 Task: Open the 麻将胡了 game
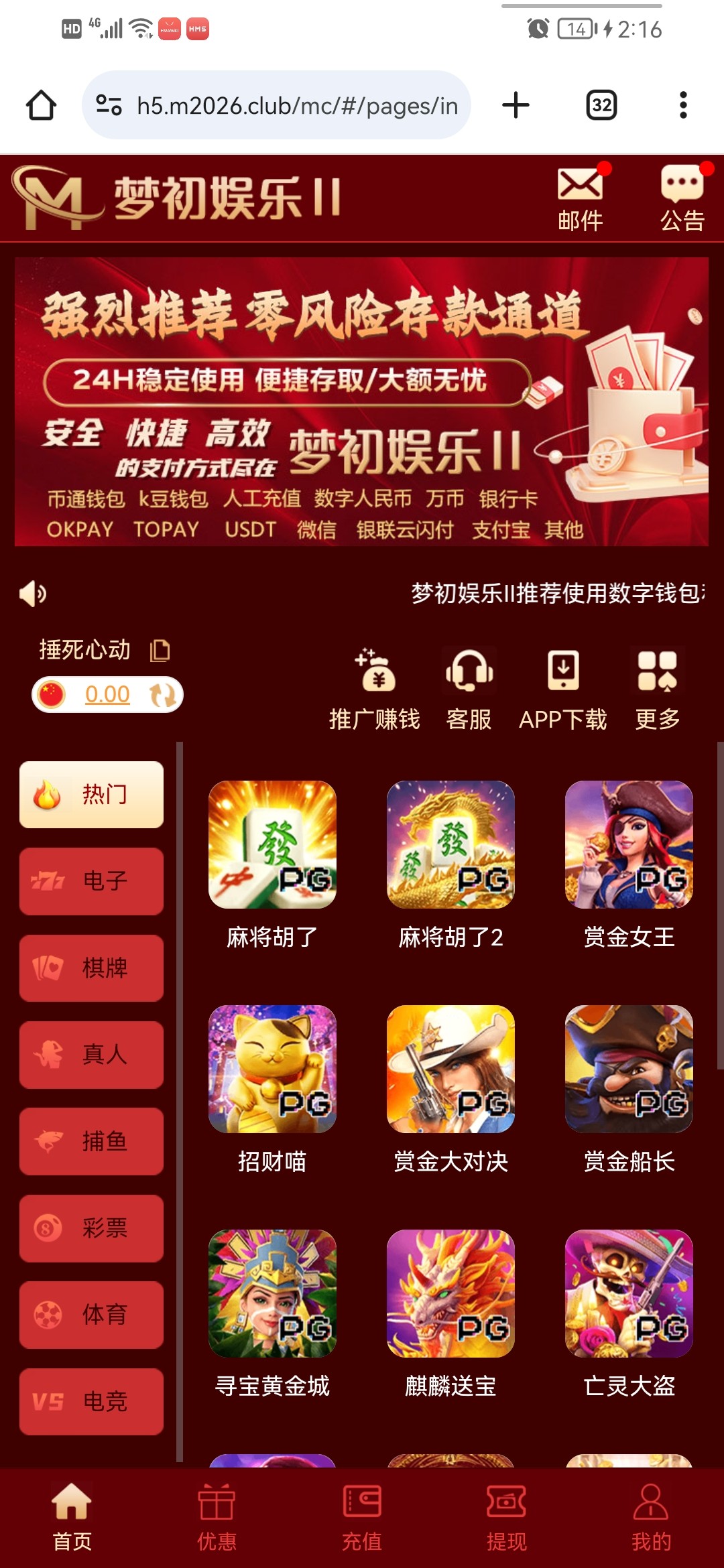click(272, 844)
